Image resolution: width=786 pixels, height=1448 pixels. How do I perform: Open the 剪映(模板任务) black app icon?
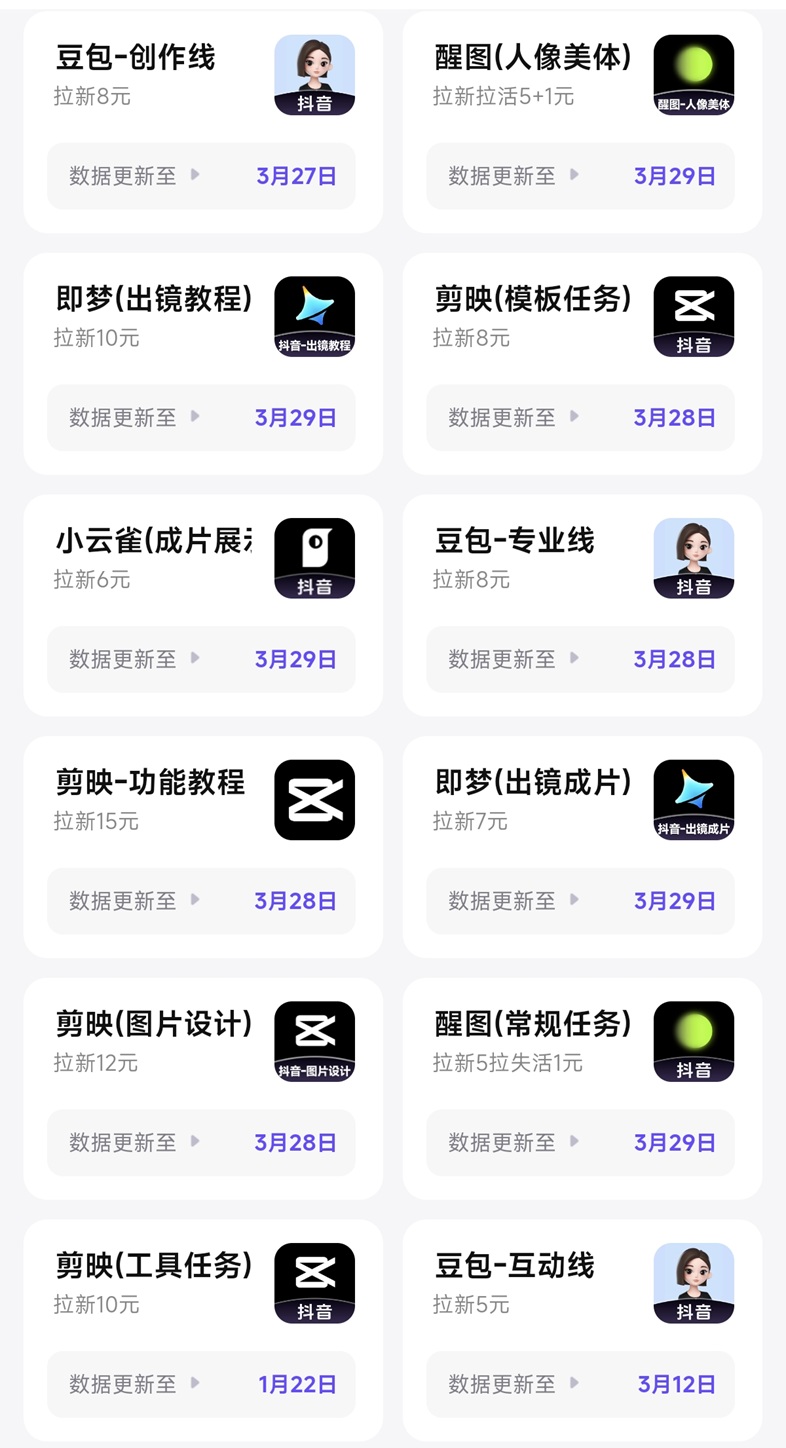(694, 316)
